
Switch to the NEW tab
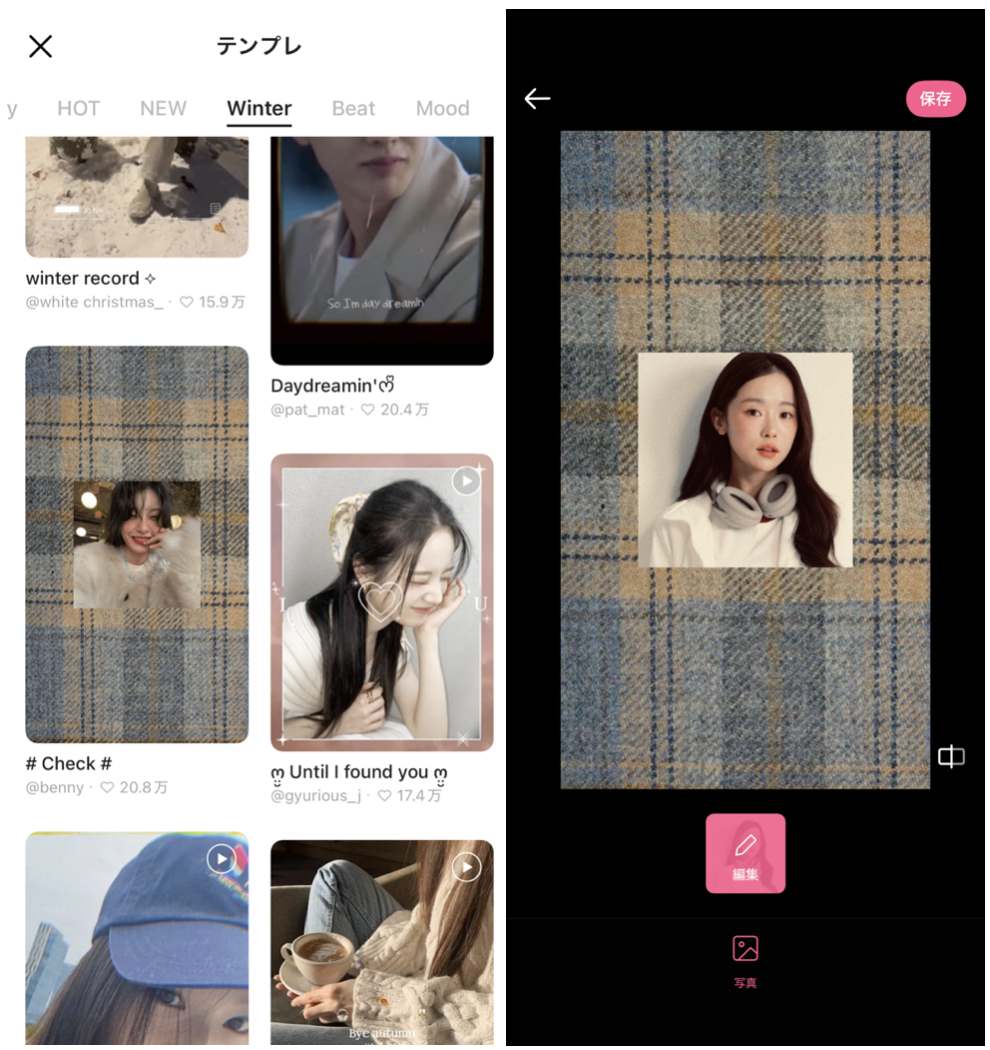pyautogui.click(x=163, y=108)
